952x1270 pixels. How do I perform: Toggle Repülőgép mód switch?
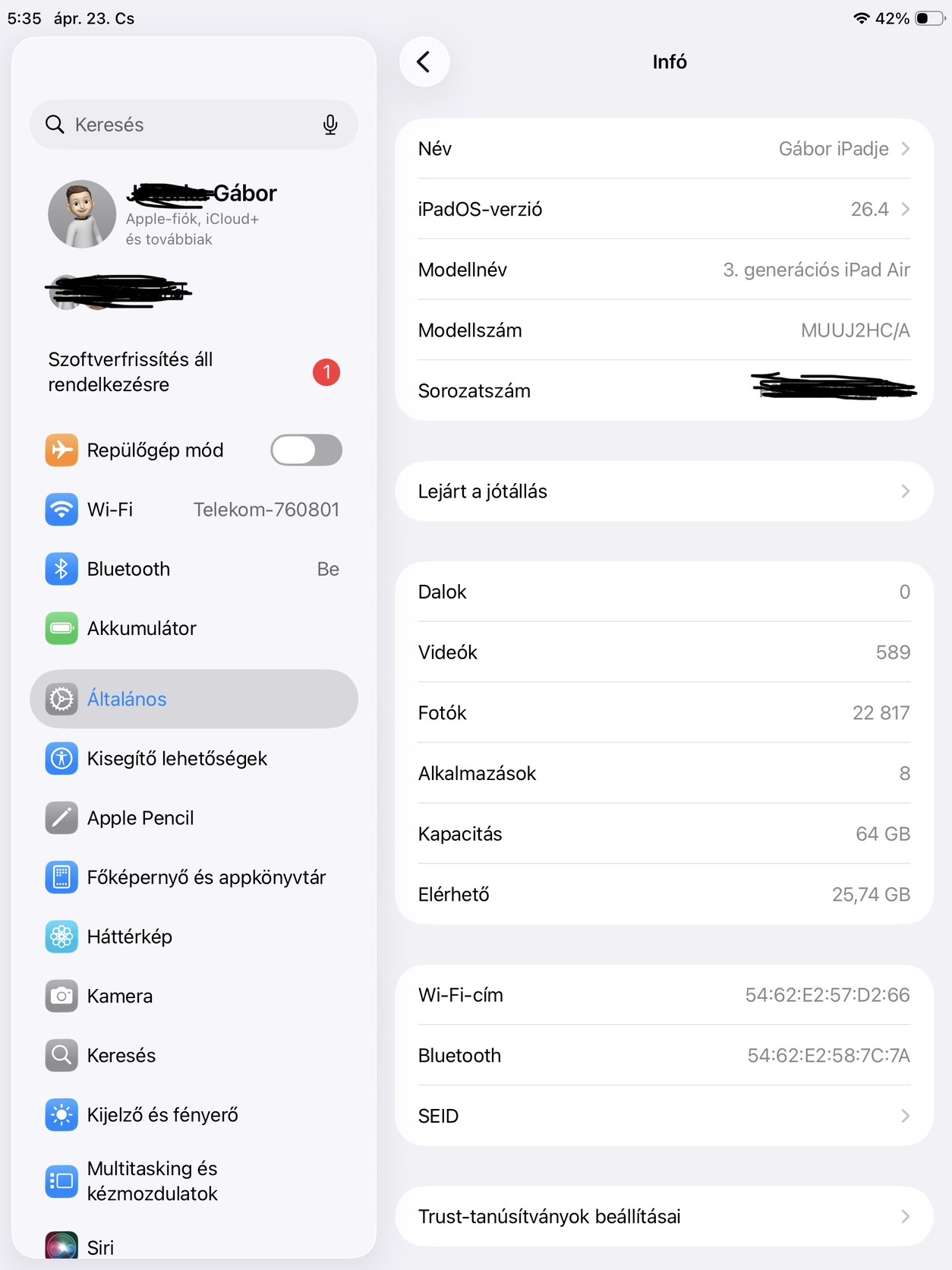click(306, 450)
